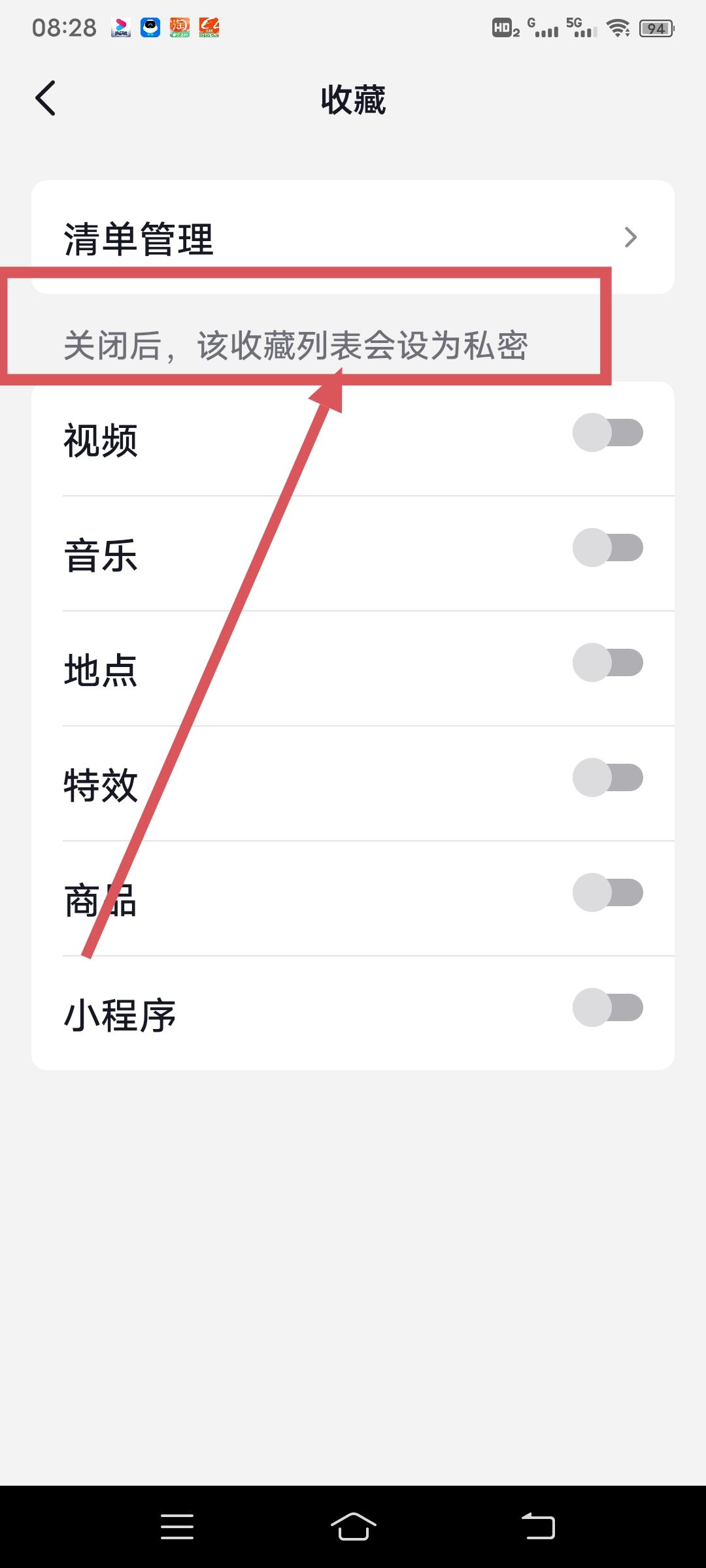Open 清单管理 list management
The height and width of the screenshot is (1568, 706).
click(x=139, y=238)
